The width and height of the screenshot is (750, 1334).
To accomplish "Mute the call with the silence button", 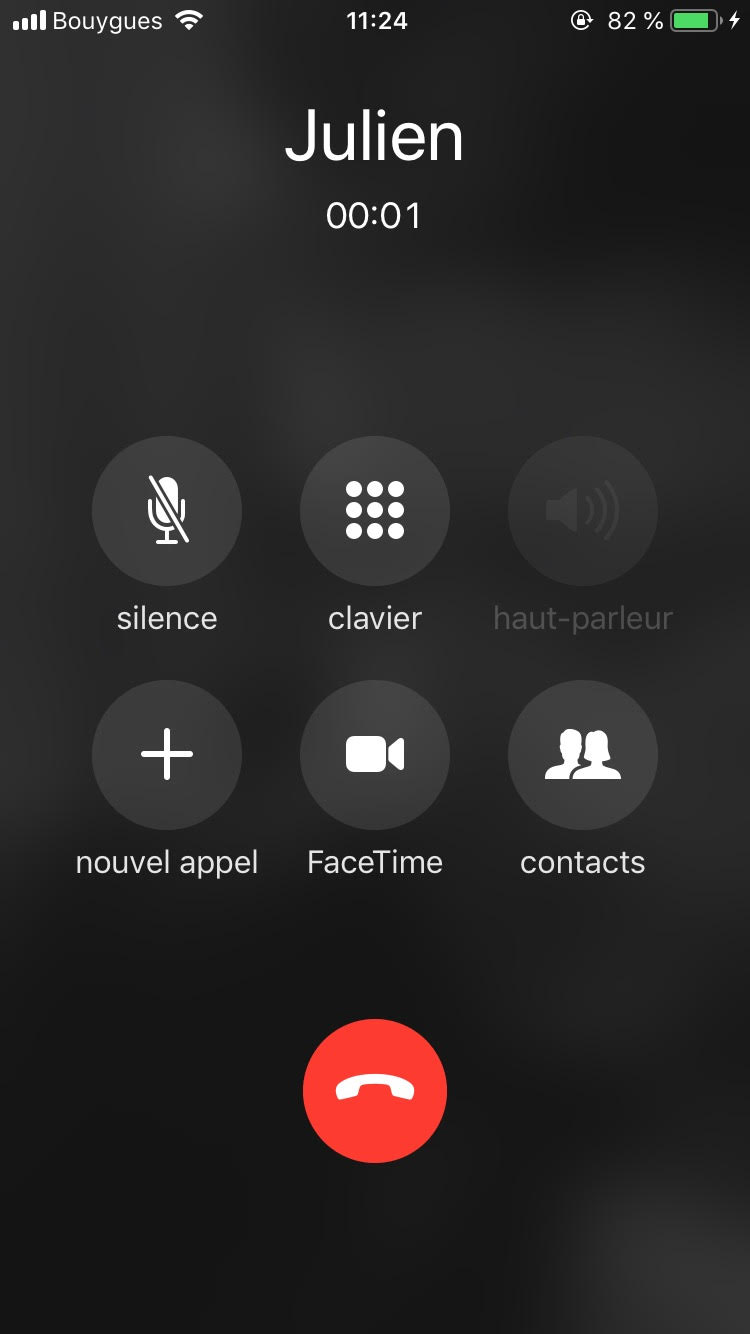I will tap(167, 511).
